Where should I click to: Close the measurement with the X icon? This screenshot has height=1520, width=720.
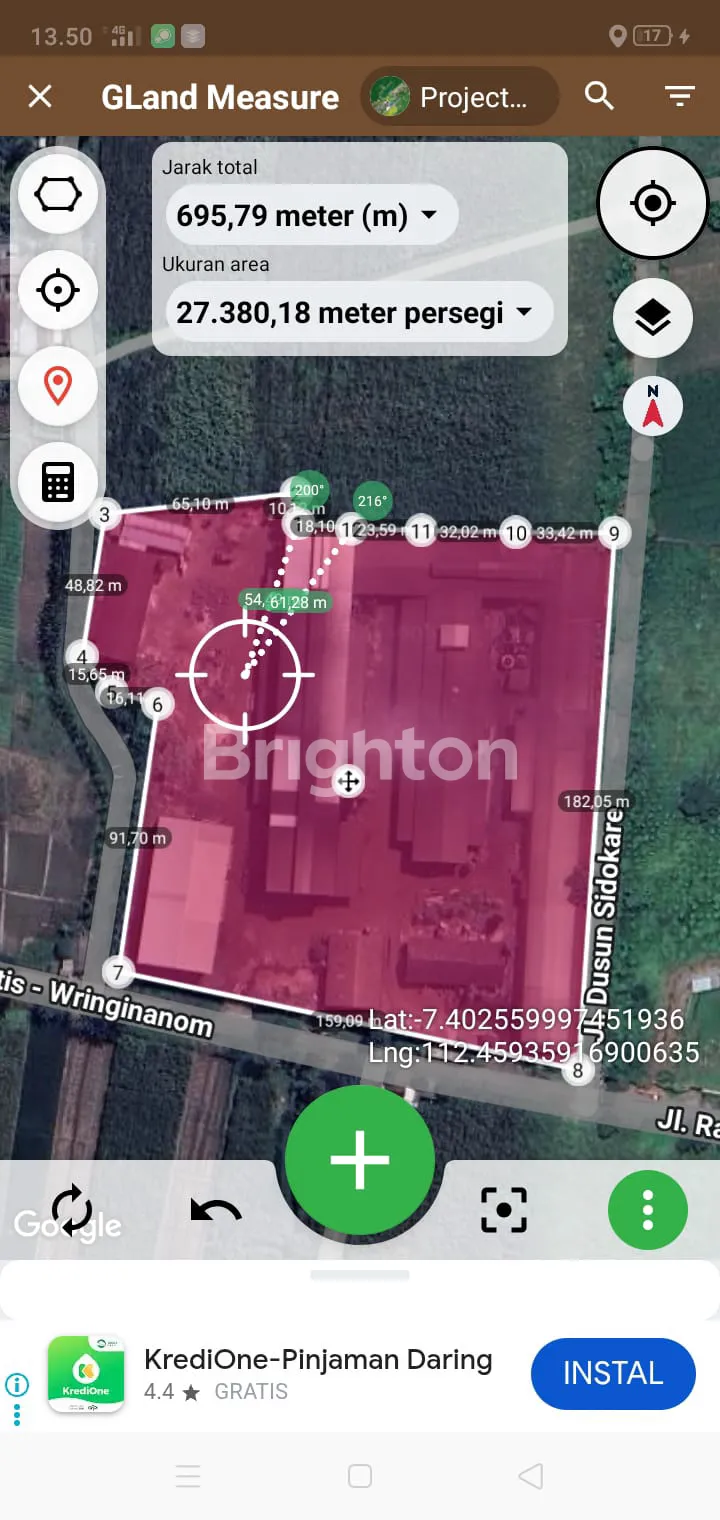(40, 97)
